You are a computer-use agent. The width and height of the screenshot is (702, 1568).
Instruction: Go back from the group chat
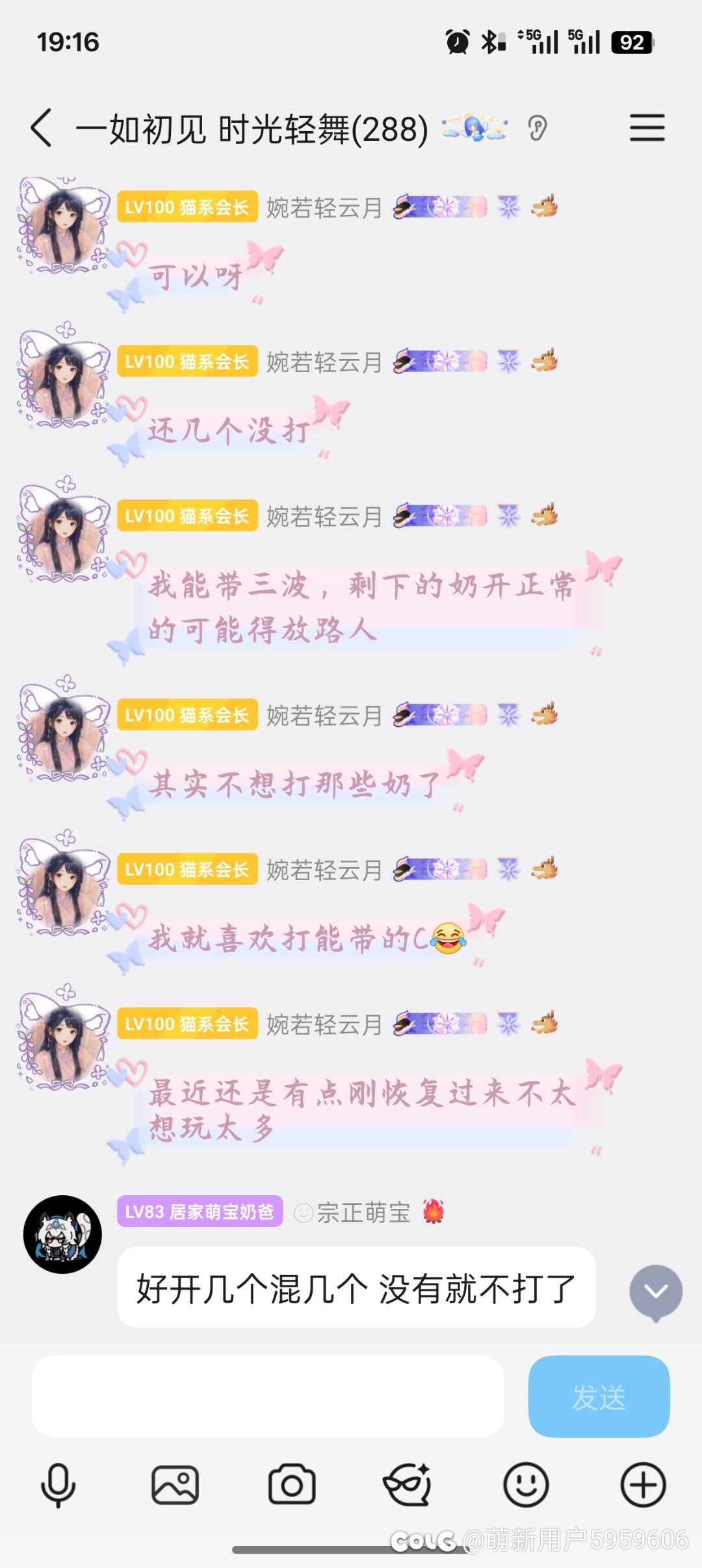42,128
